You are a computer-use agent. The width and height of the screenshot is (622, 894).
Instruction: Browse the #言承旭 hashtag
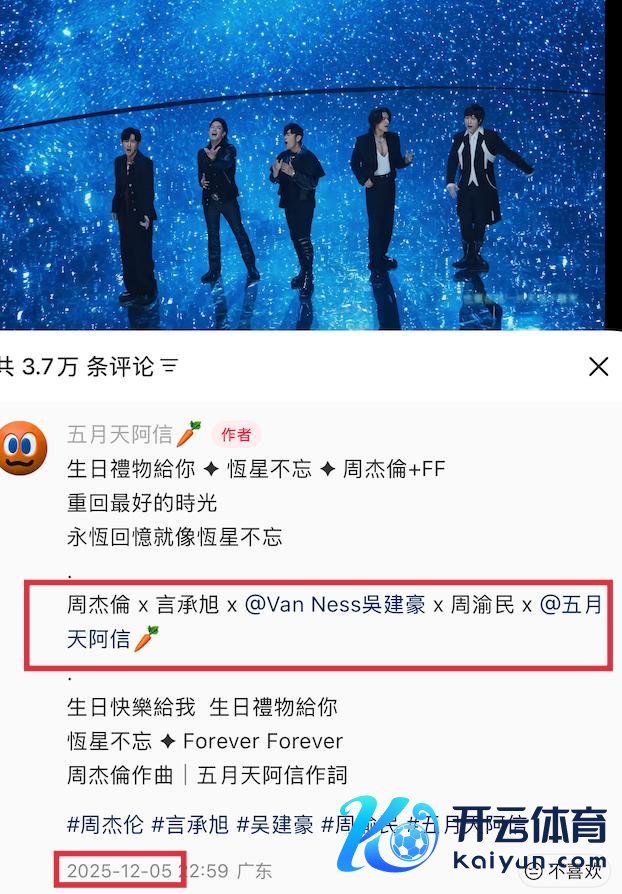(x=189, y=825)
